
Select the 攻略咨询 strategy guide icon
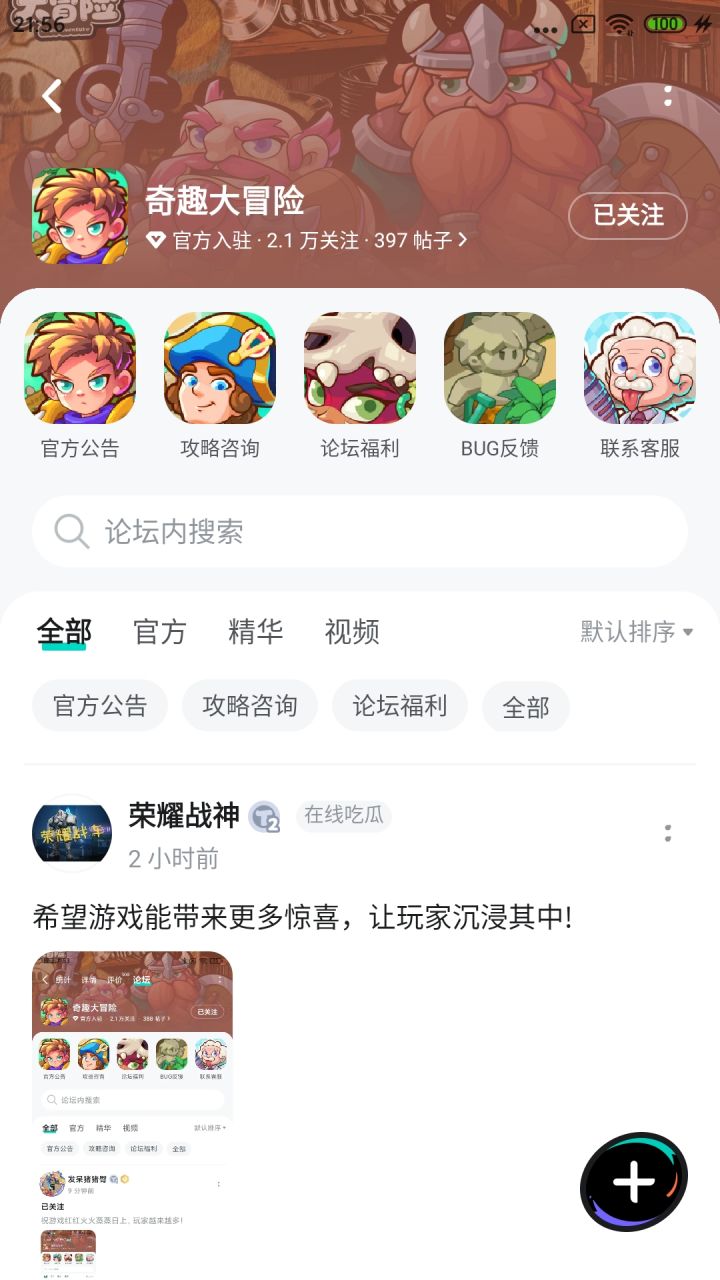coord(219,367)
